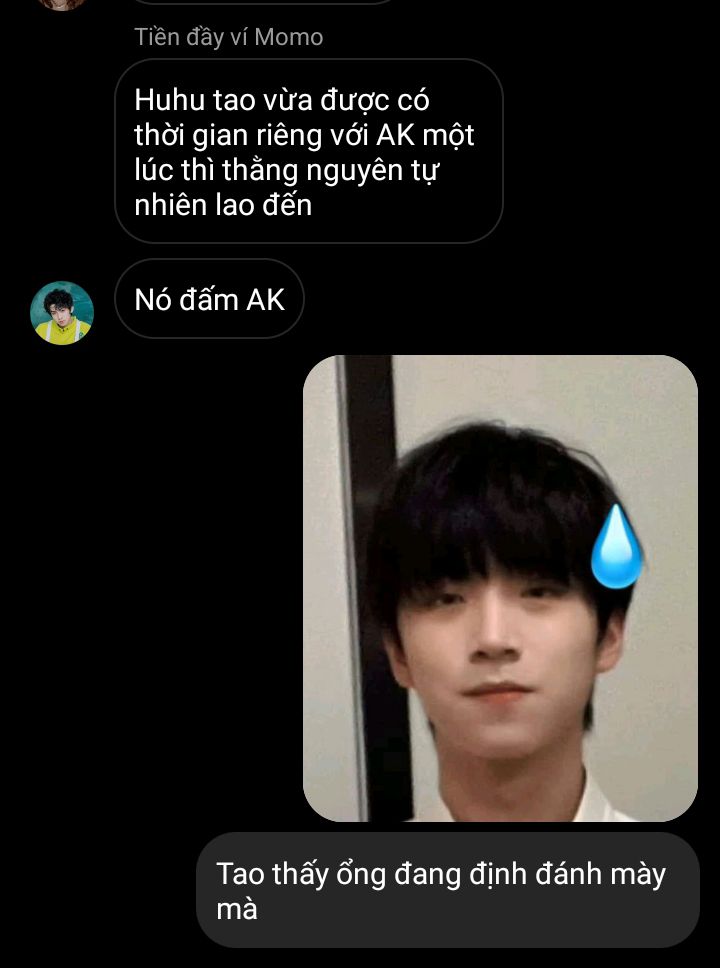Viewport: 720px width, 968px height.
Task: Open the profile picture beside "Nó đấm AK"
Action: (x=62, y=312)
